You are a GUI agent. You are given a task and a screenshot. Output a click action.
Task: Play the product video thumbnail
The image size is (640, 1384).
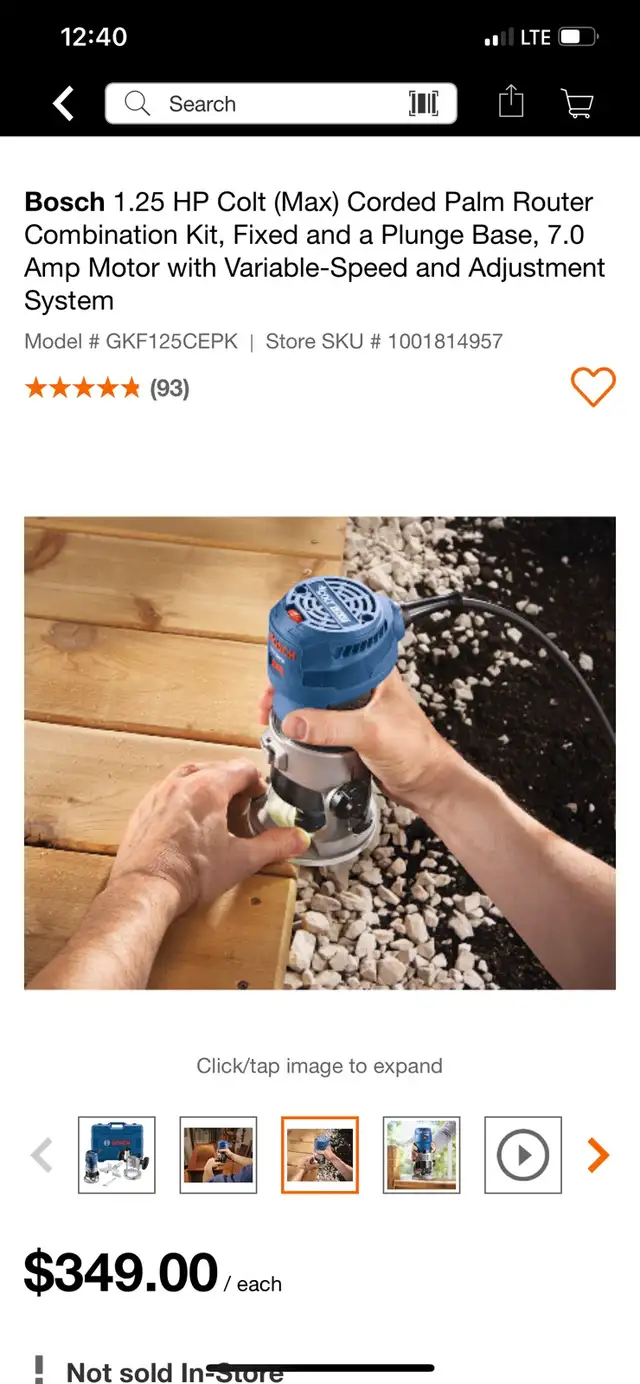(523, 1155)
